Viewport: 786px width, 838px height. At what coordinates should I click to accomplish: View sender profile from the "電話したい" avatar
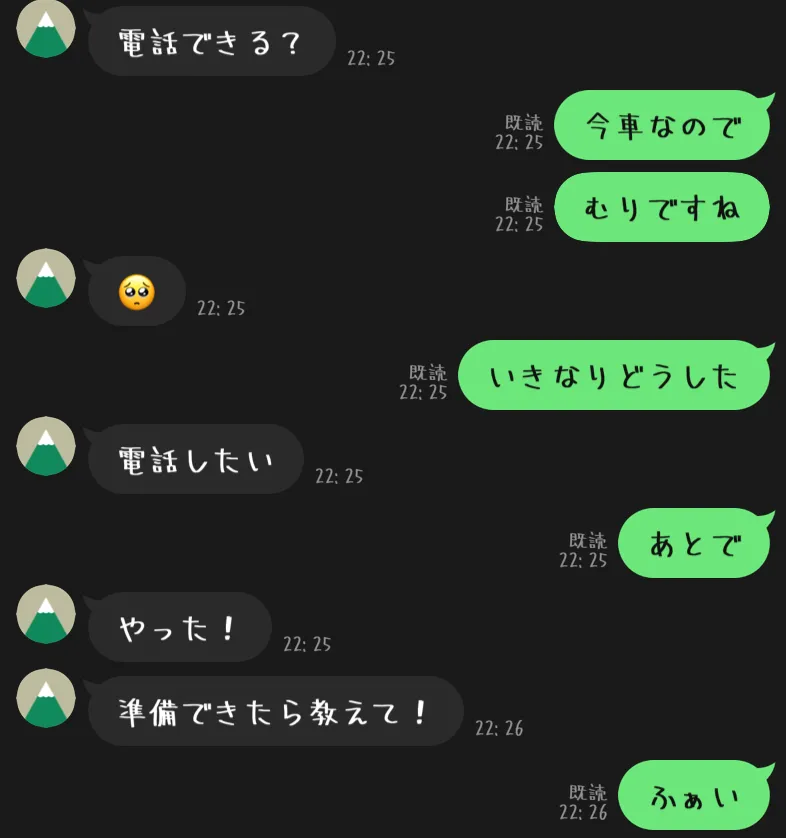(46, 446)
